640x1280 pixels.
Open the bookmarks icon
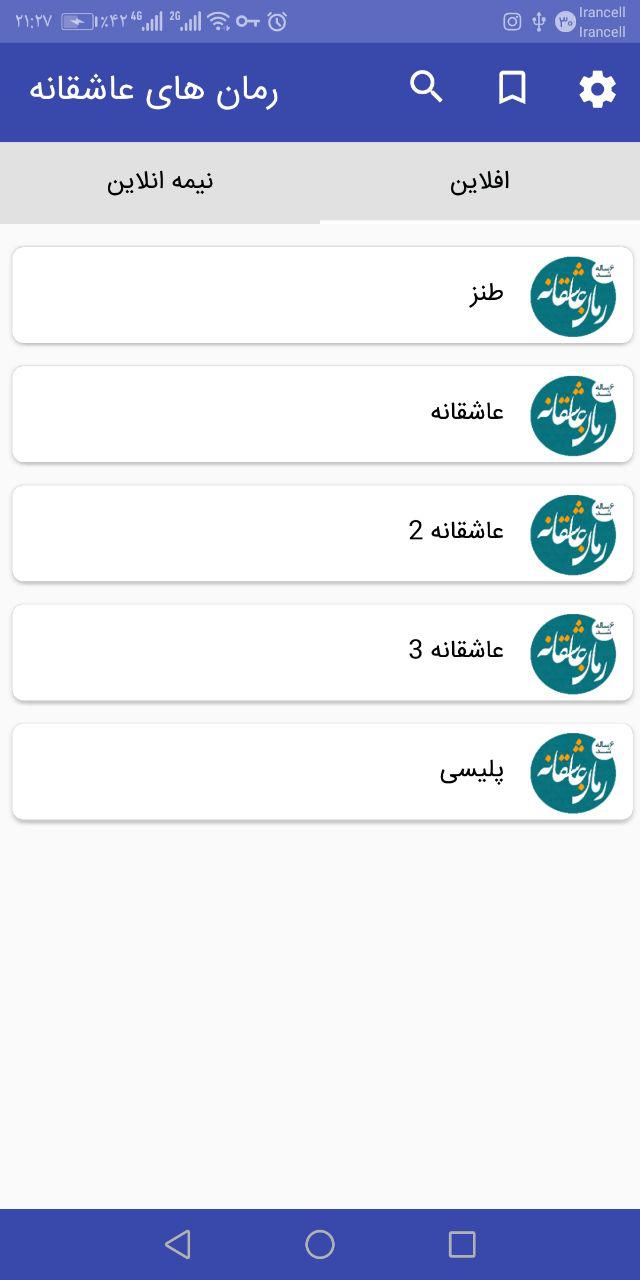tap(512, 88)
